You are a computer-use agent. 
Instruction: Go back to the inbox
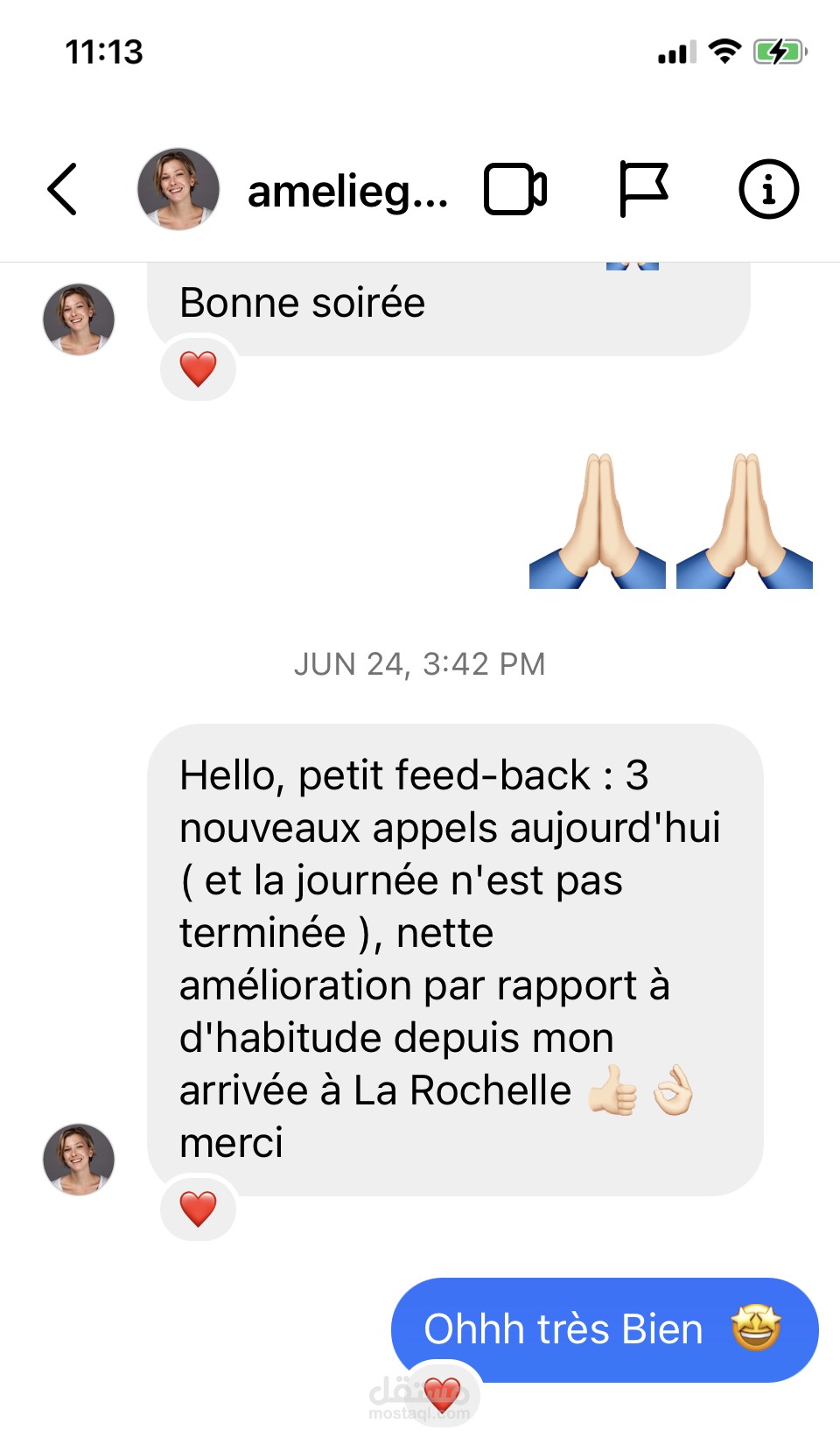[63, 189]
